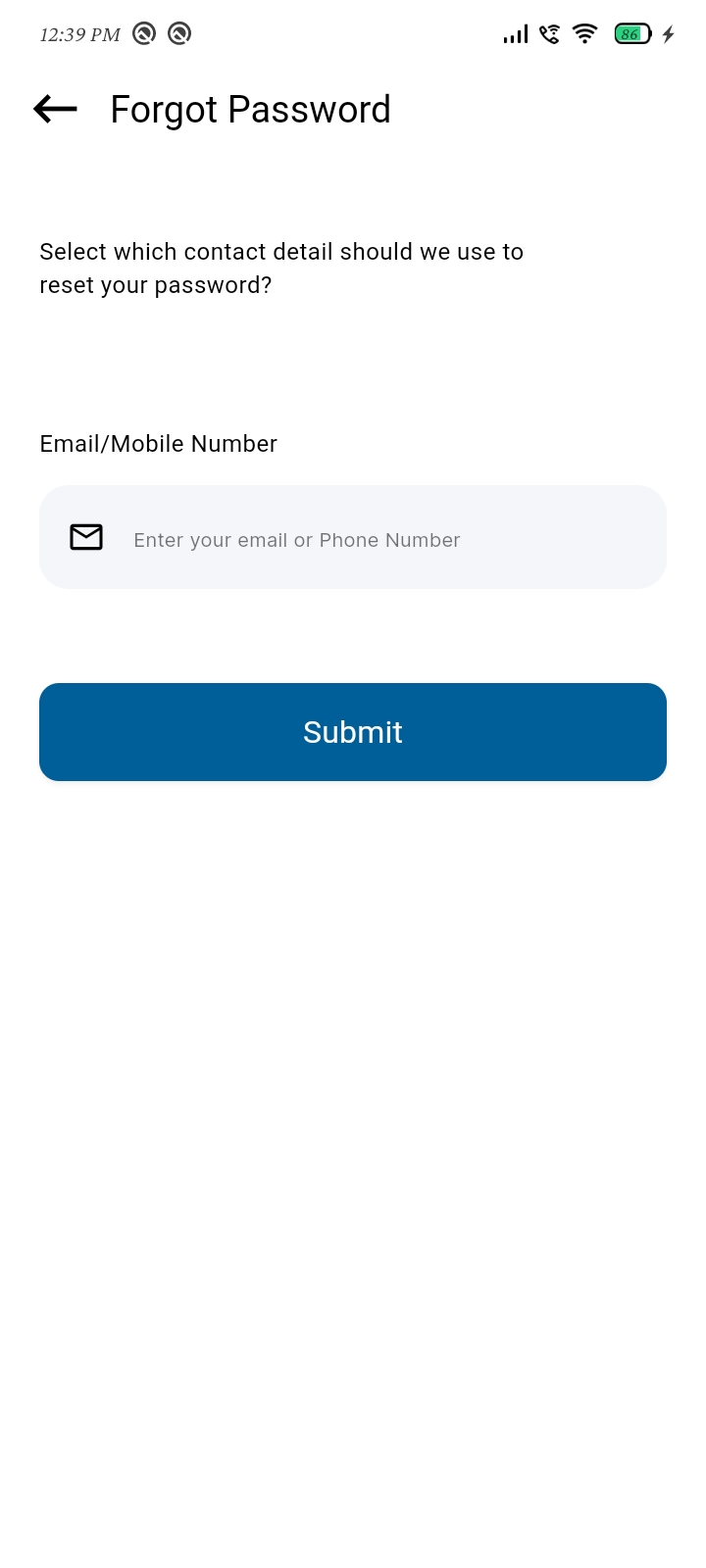Focus the email or phone number field
Image resolution: width=706 pixels, height=1568 pixels.
point(353,537)
